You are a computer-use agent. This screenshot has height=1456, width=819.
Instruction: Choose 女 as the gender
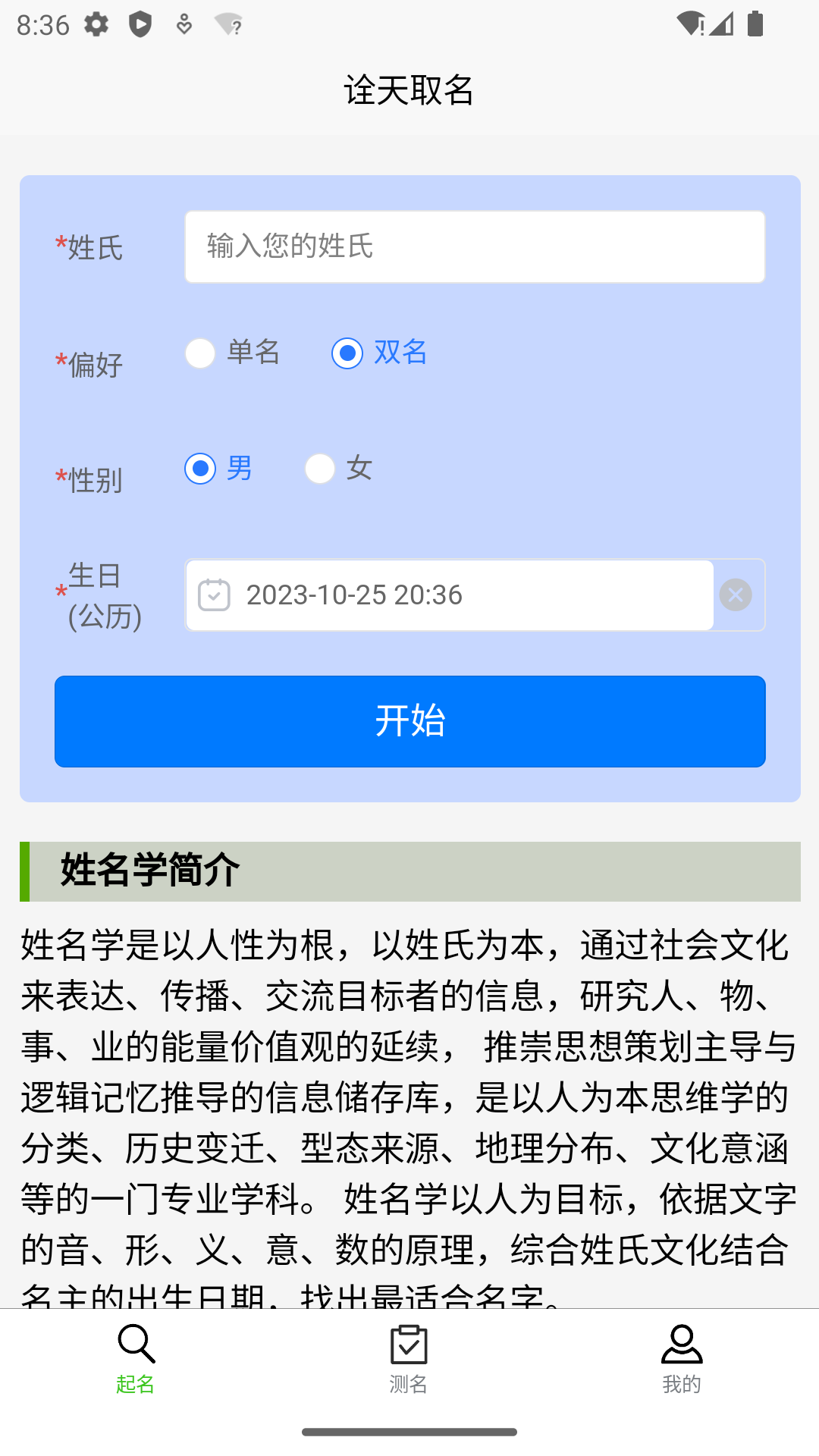[319, 470]
